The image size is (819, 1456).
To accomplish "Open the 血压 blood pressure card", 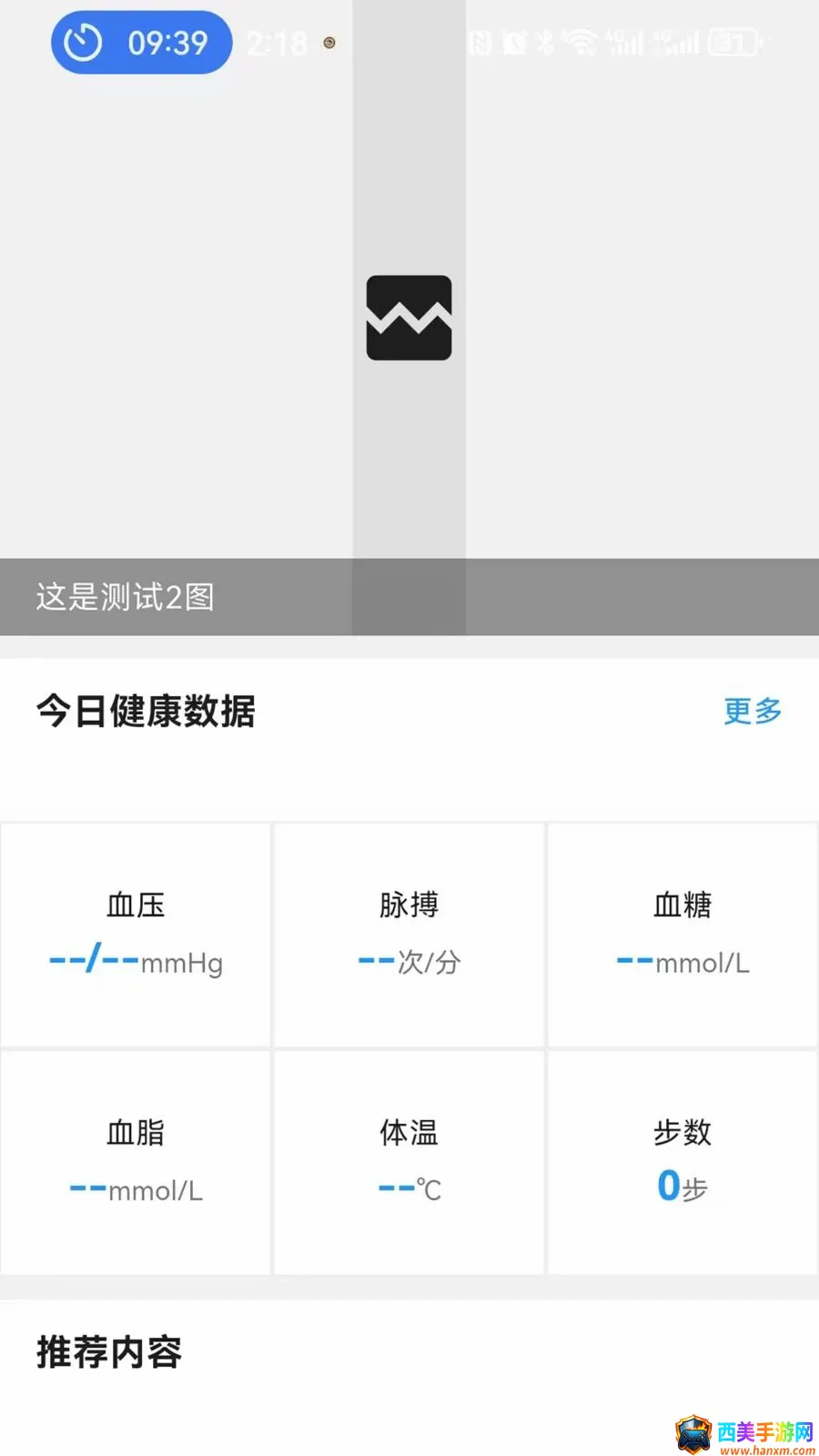I will coord(136,935).
